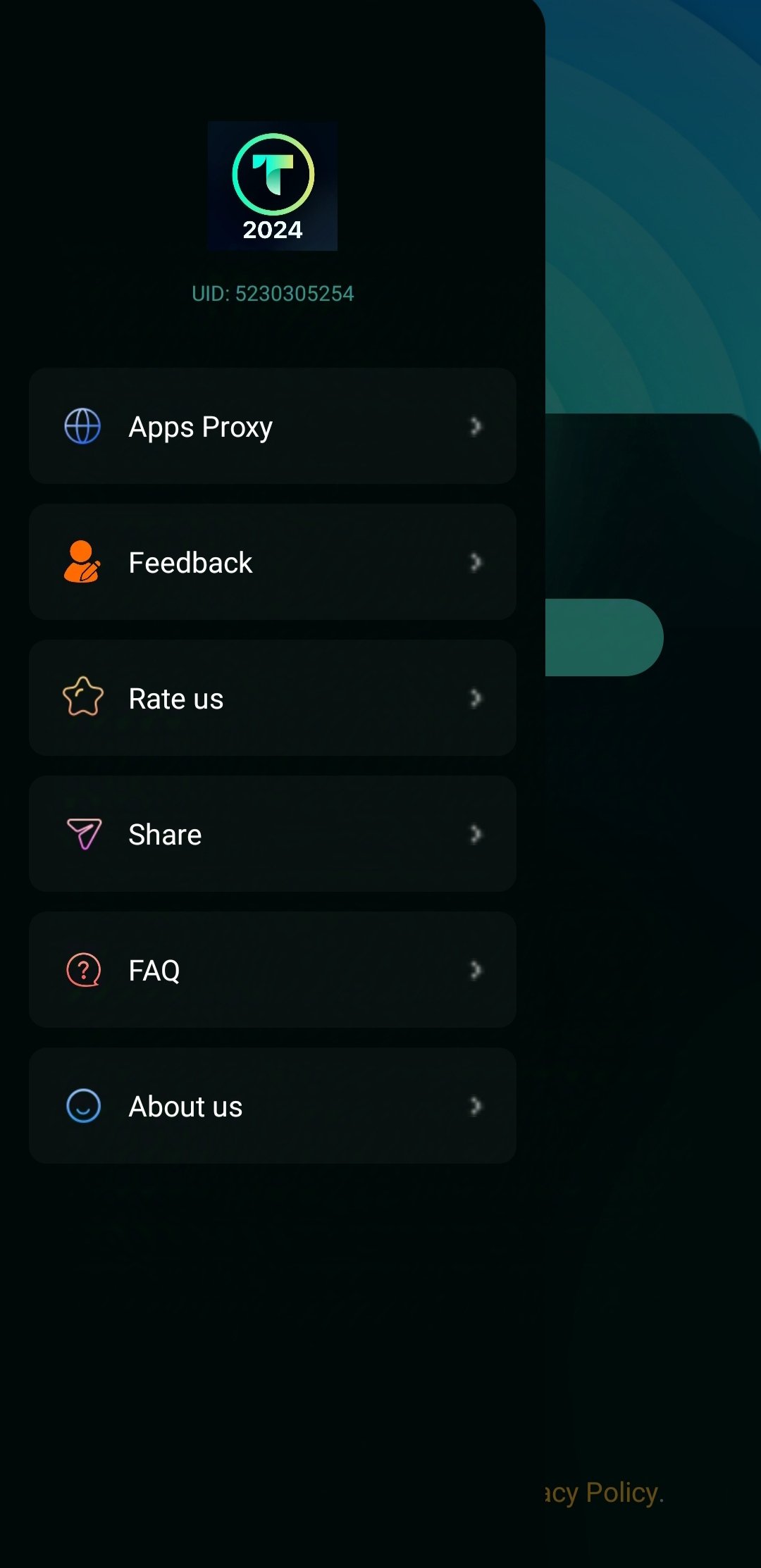
Task: Share the app via Share row
Action: (x=272, y=834)
